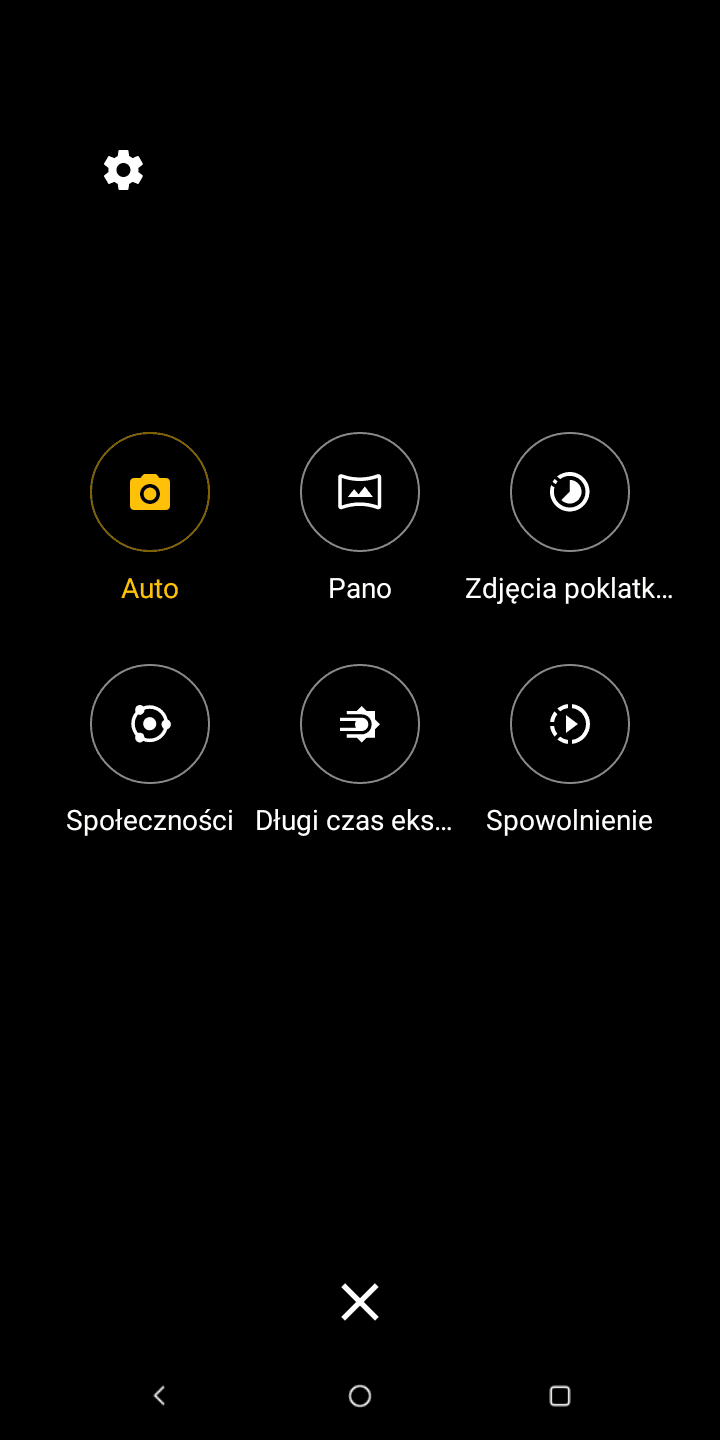This screenshot has height=1440, width=720.
Task: Switch to Spowolnienie mode
Action: click(x=570, y=724)
